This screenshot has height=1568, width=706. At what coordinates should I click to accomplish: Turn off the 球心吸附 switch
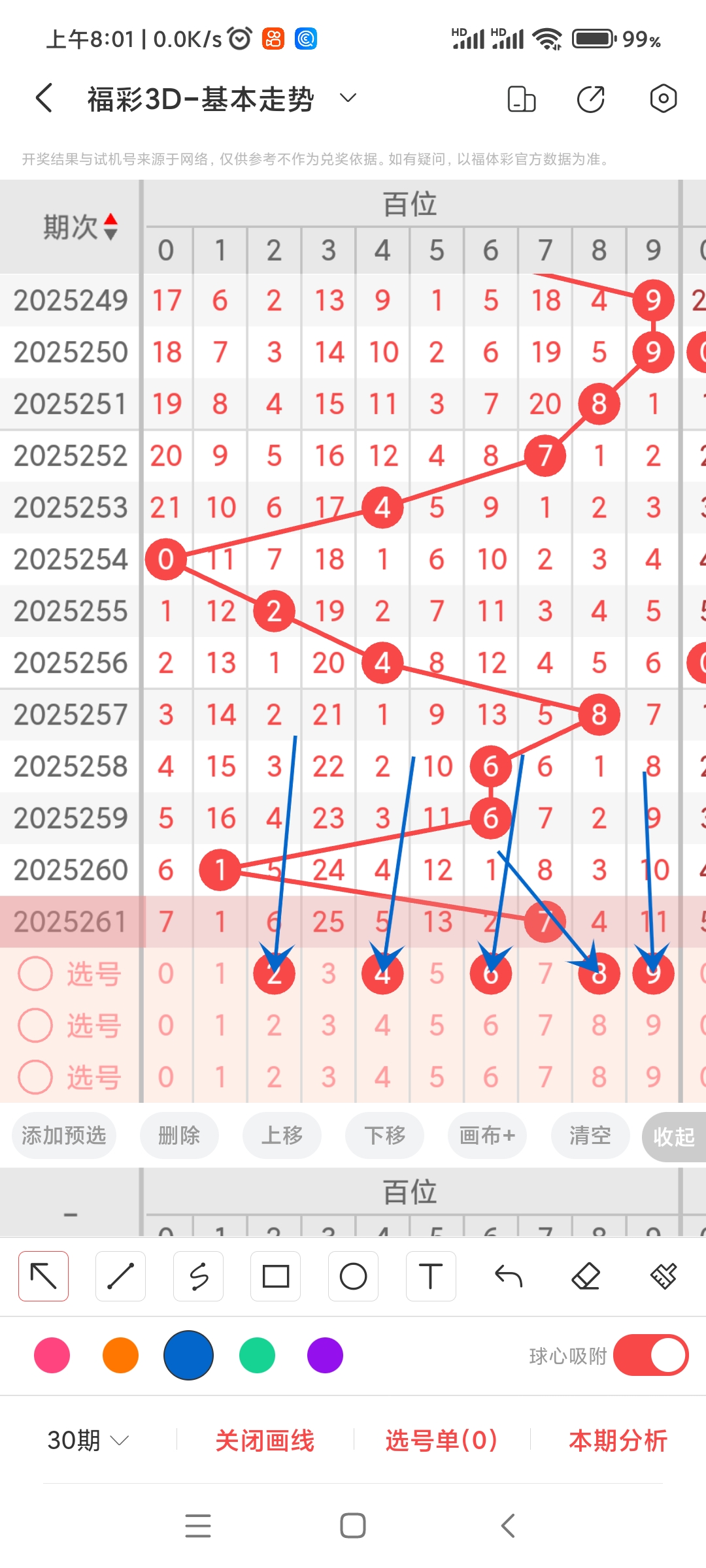[650, 1355]
